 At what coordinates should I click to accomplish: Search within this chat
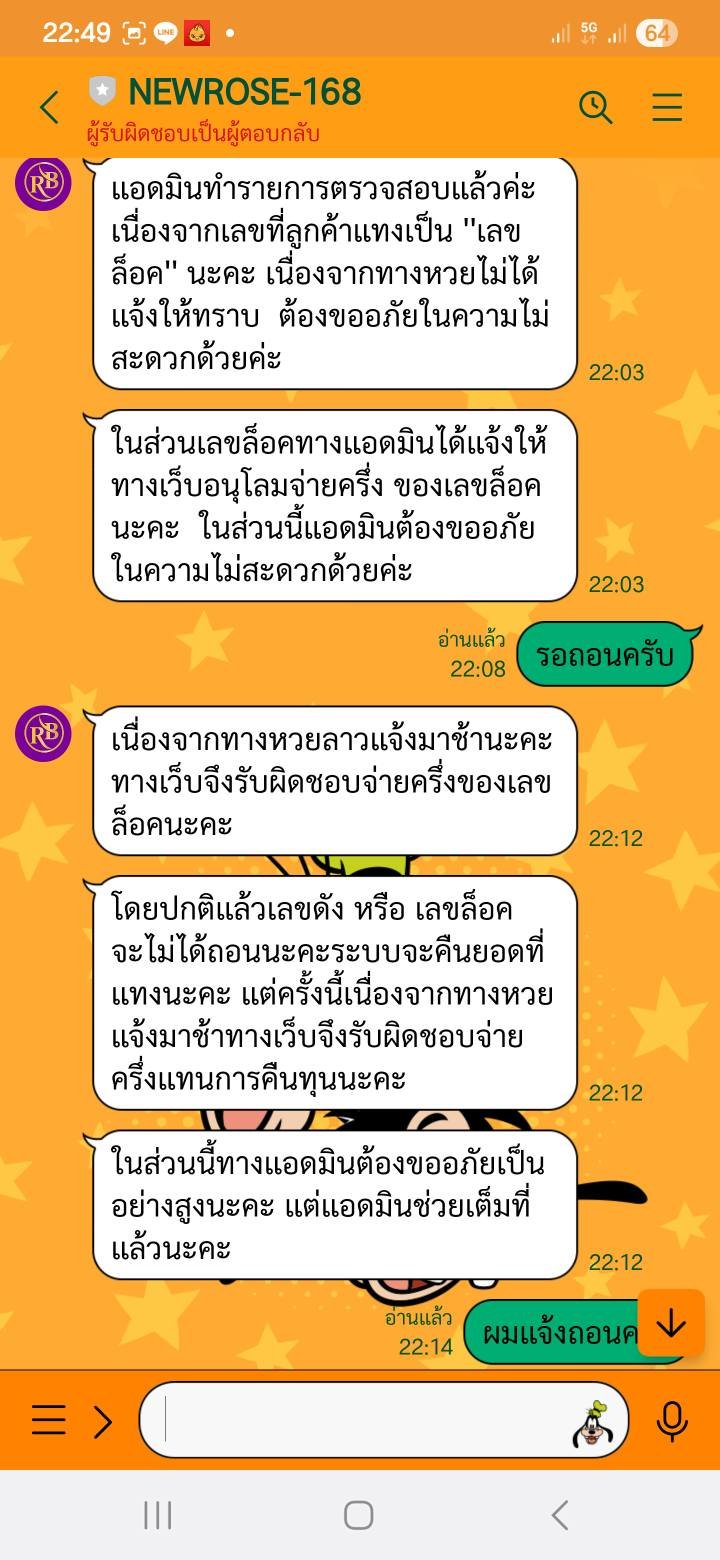click(x=595, y=106)
